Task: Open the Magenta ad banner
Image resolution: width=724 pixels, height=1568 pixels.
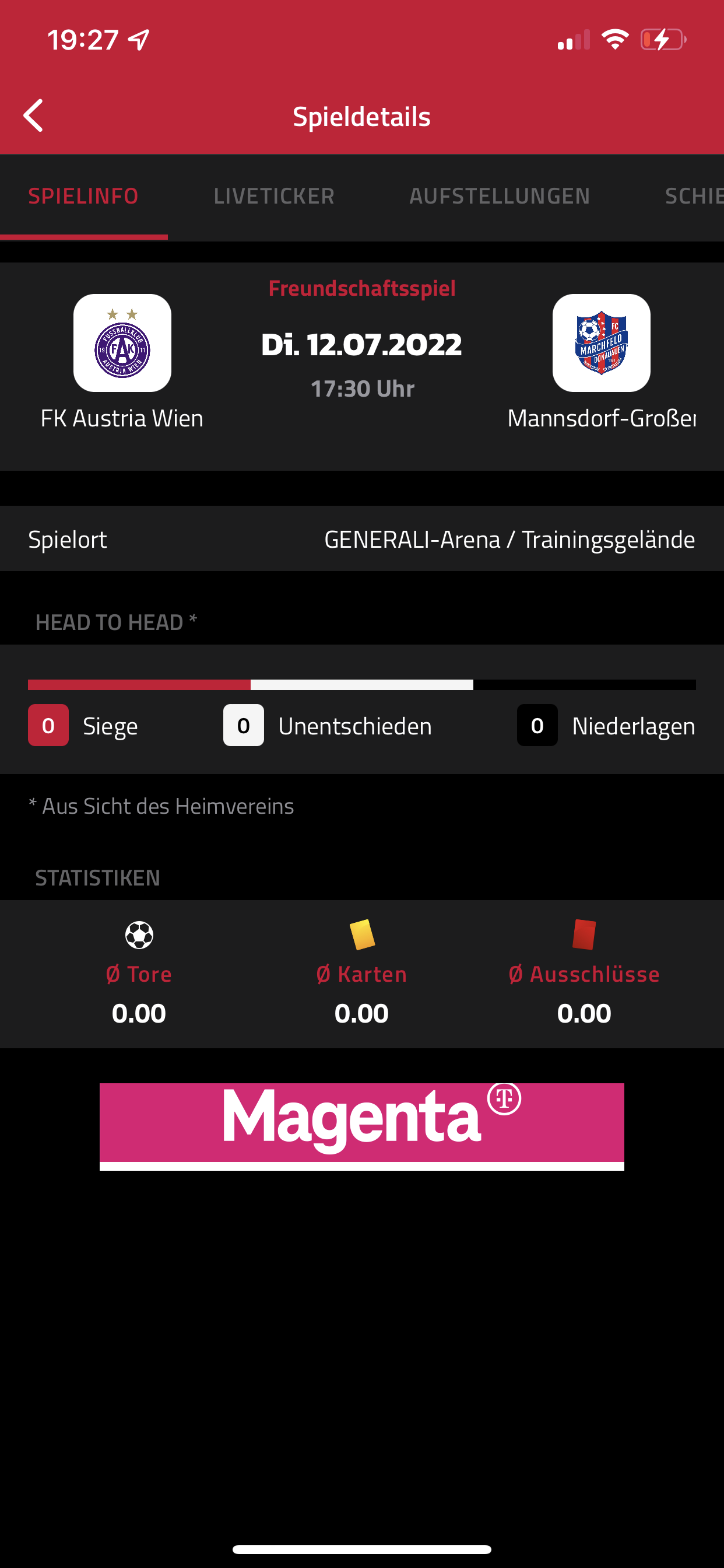Action: 362,1126
